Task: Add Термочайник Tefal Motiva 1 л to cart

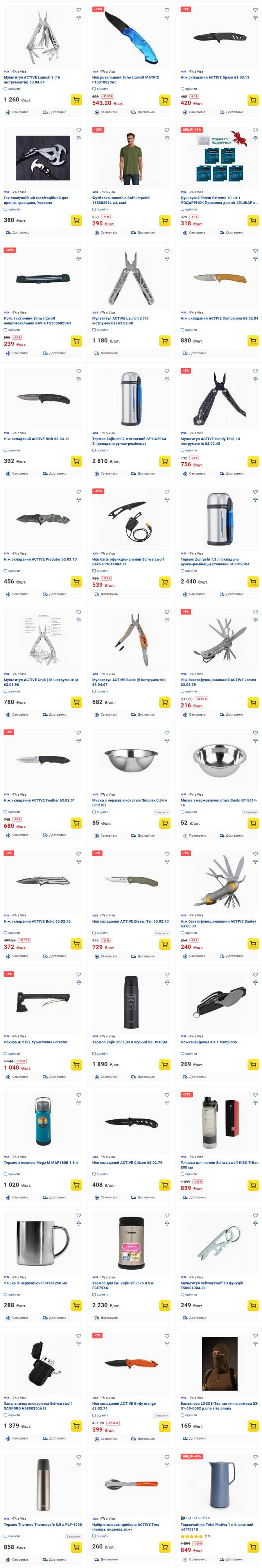Action: point(253,1547)
